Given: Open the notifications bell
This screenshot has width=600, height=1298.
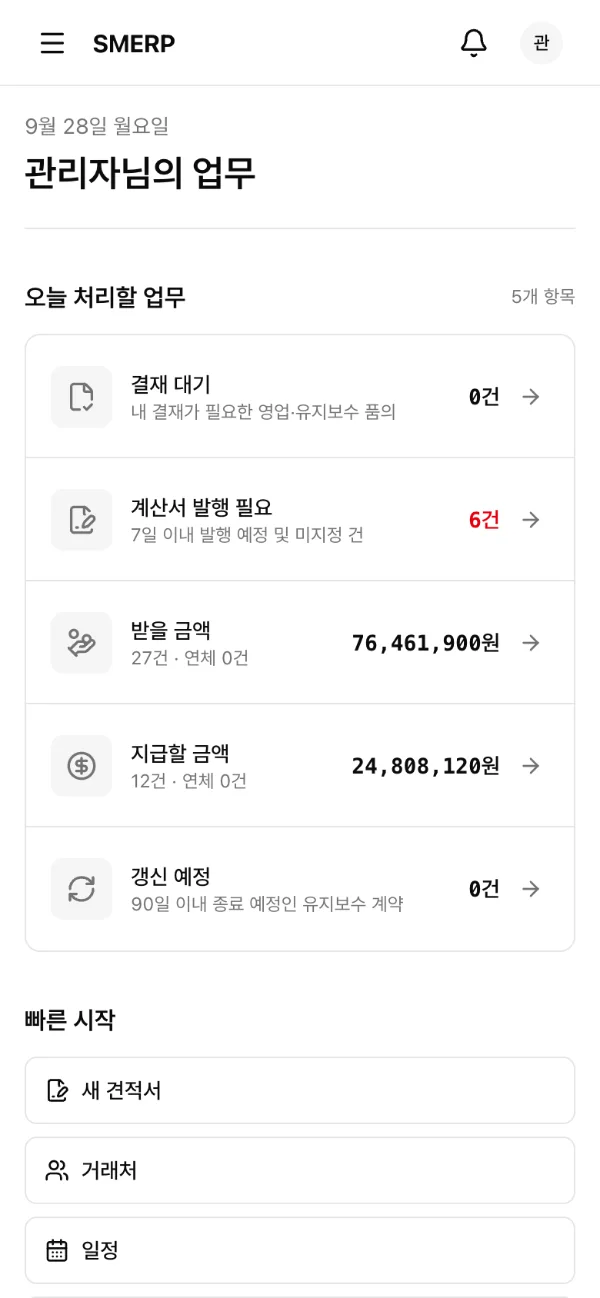Looking at the screenshot, I should click(x=474, y=43).
